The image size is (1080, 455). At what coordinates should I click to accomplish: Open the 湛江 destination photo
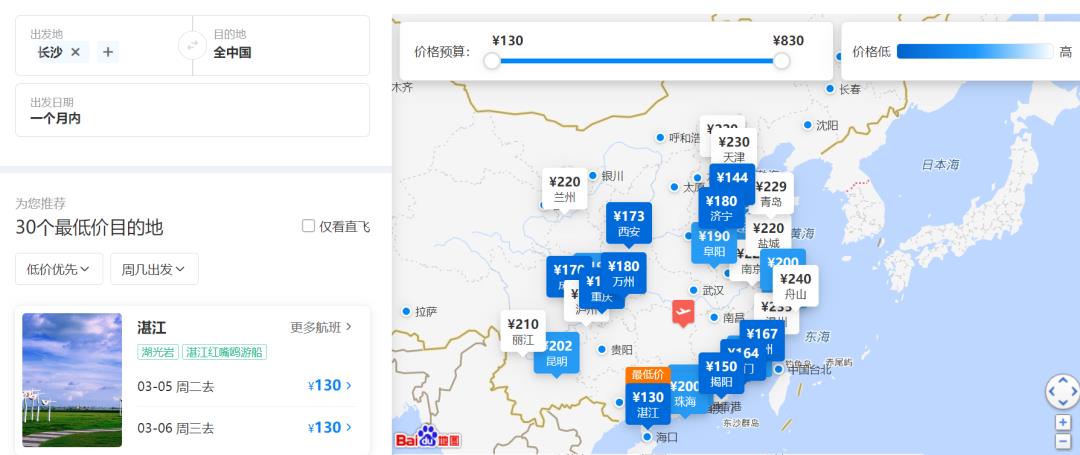[x=72, y=380]
